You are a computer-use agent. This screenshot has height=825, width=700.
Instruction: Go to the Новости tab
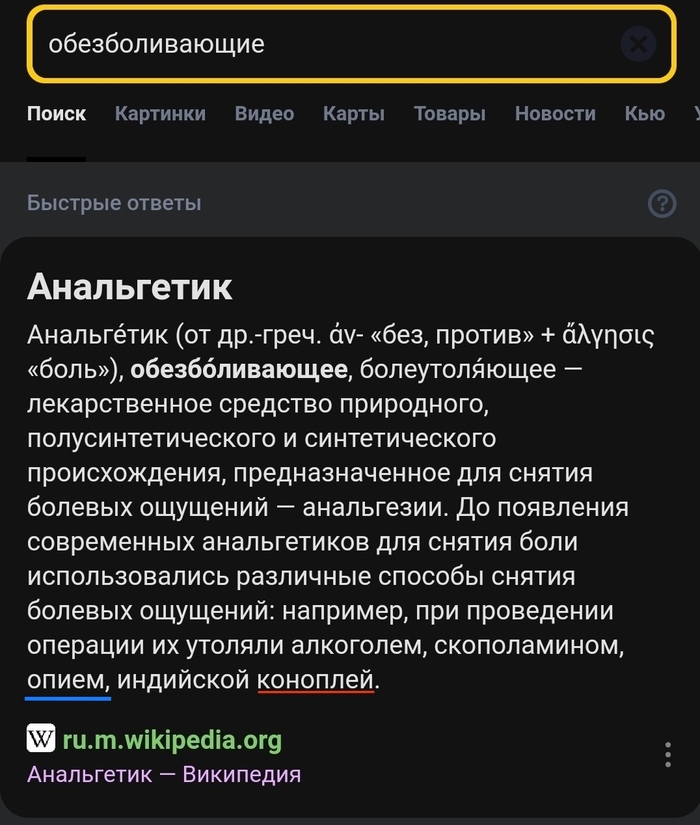[x=555, y=114]
